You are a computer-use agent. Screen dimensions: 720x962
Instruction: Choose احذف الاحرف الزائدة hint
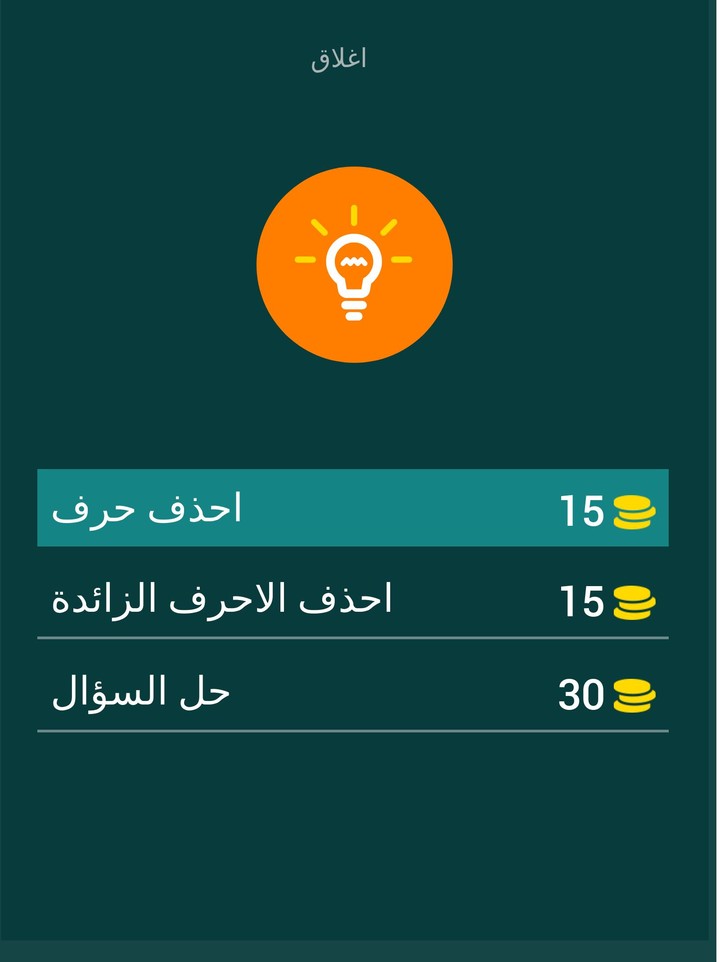[x=352, y=600]
